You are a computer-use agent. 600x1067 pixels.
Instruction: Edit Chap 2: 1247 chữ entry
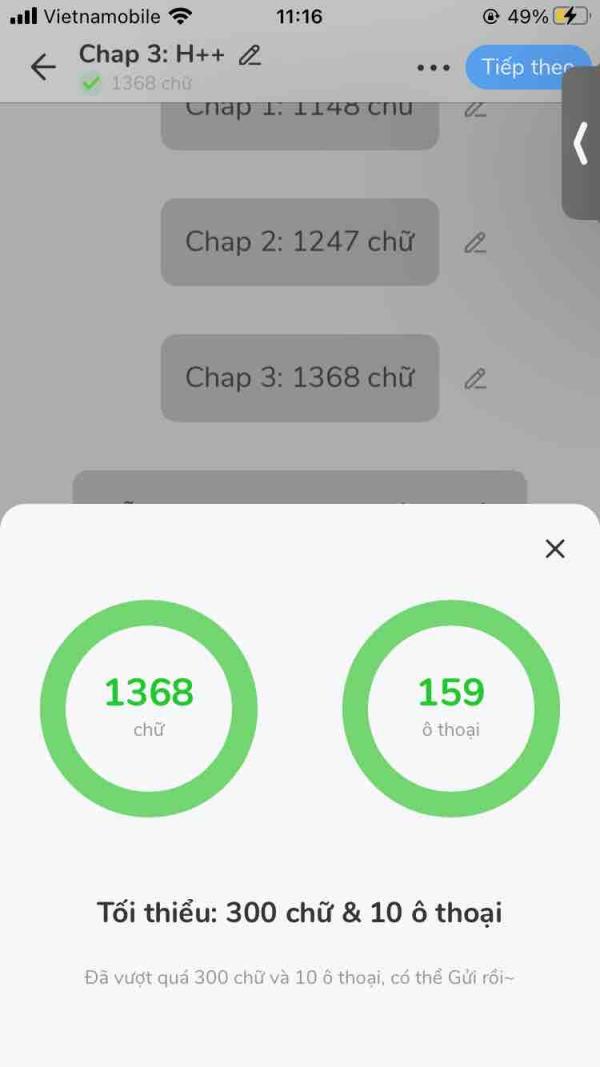(475, 242)
